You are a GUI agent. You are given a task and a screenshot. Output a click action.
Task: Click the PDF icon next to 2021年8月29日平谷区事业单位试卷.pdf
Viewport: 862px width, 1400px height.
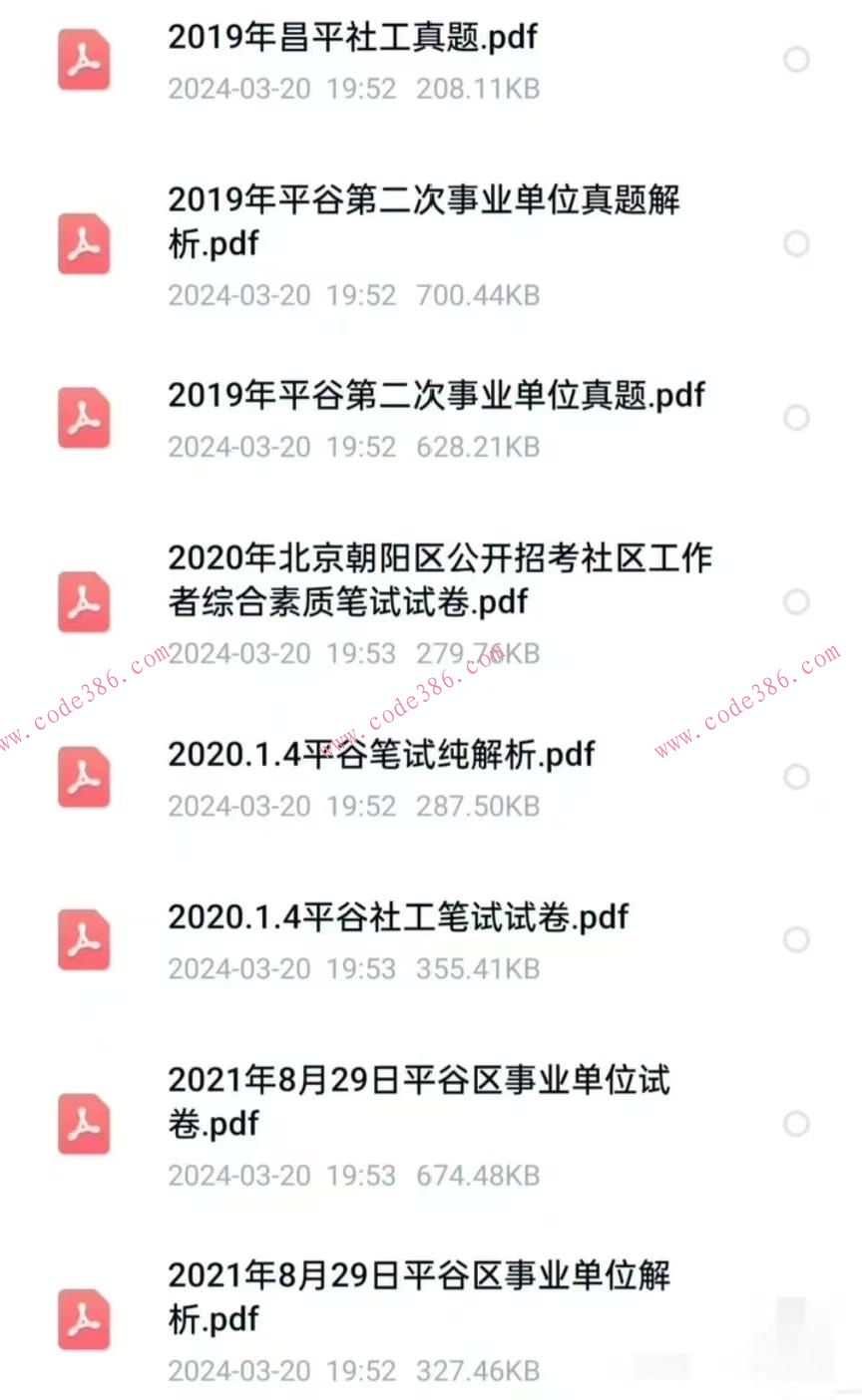point(84,1124)
